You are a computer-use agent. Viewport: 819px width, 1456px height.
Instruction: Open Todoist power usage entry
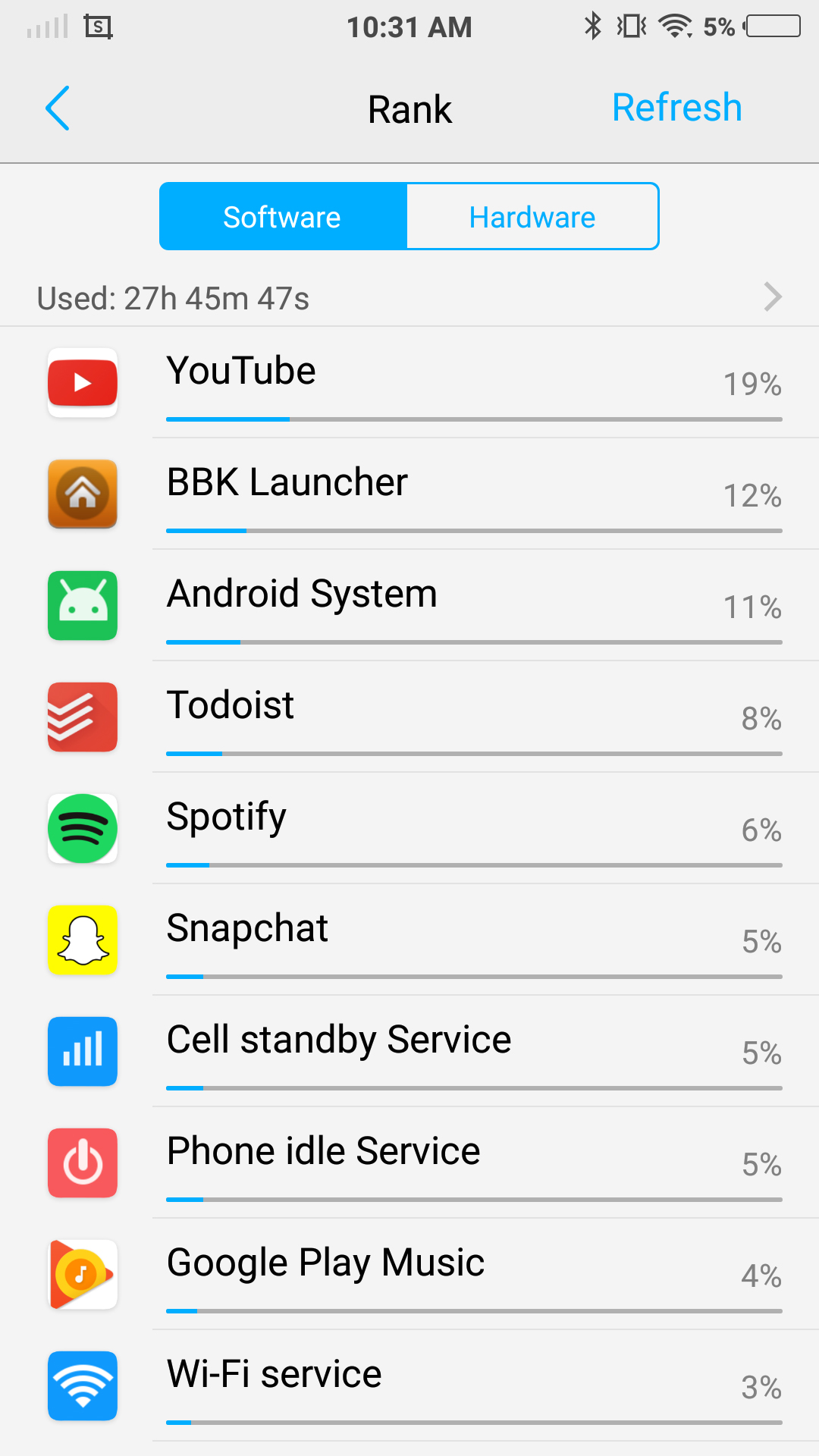coord(409,717)
